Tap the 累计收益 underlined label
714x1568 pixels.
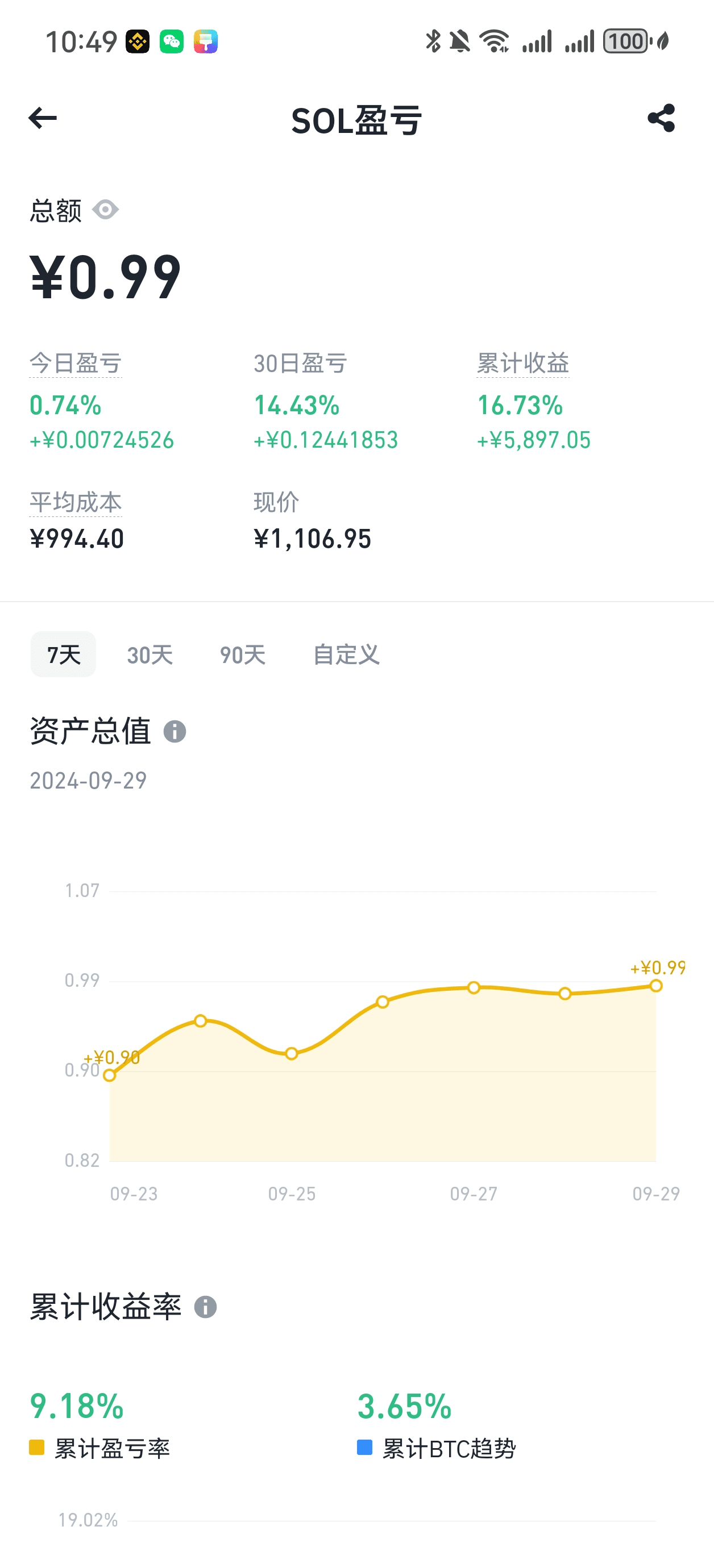(522, 364)
